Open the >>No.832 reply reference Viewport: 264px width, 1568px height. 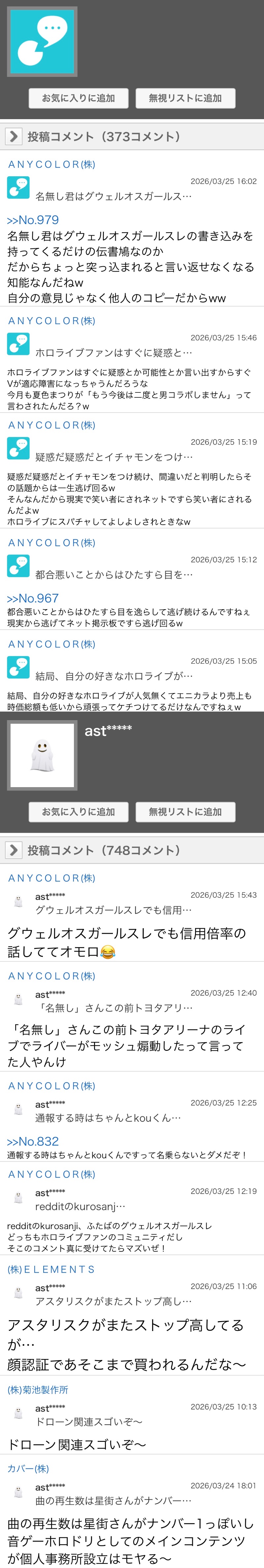(x=33, y=1141)
